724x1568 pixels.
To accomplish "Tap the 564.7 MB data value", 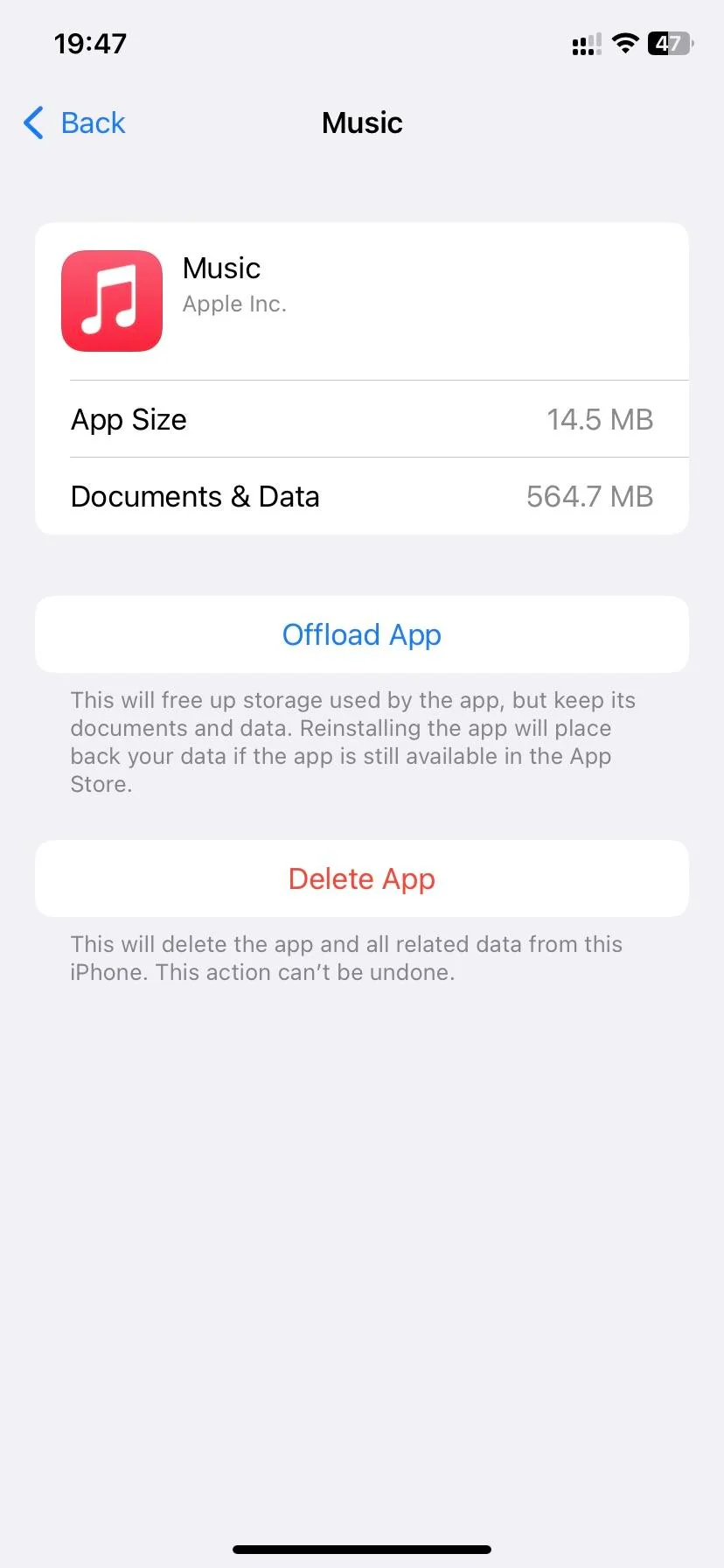I will pos(589,496).
